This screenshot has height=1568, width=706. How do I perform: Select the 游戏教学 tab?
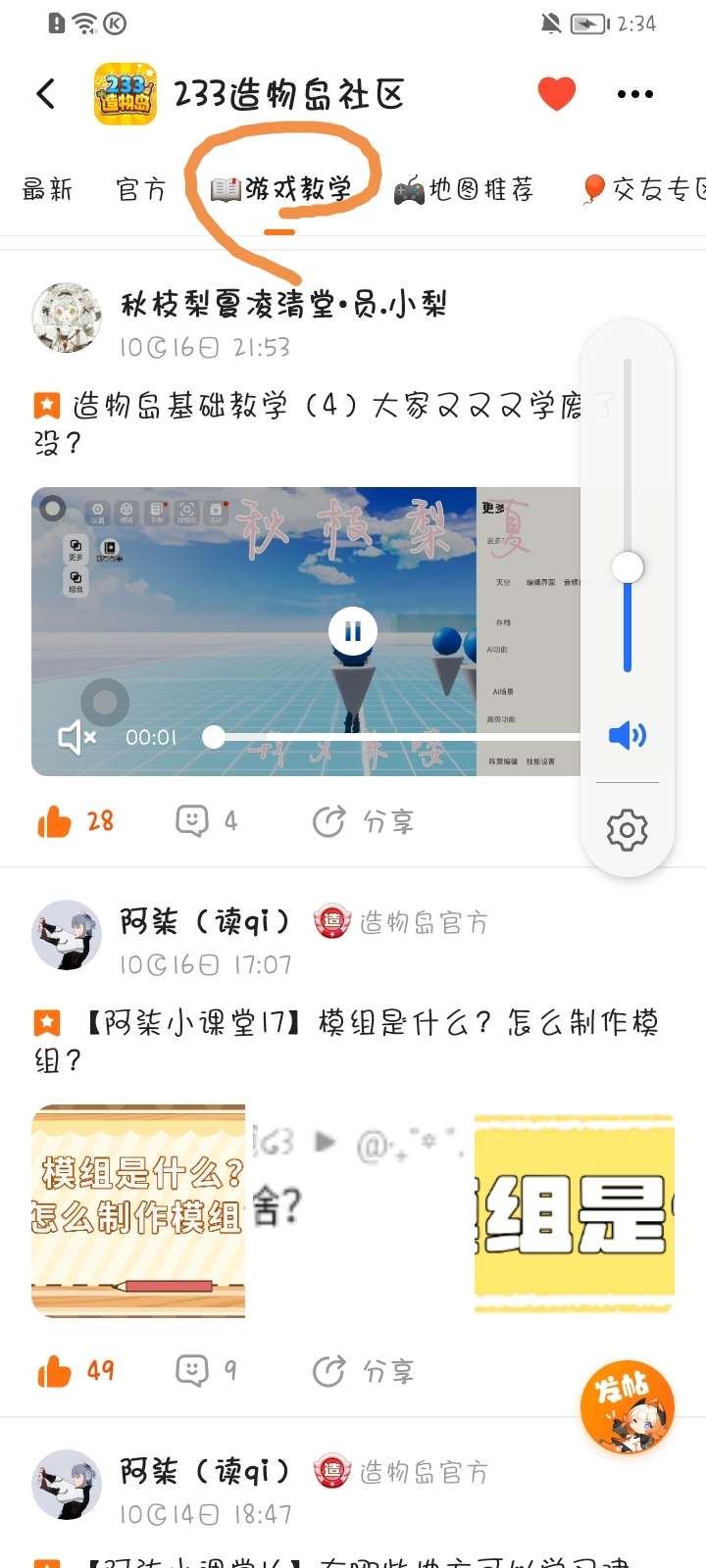(x=281, y=189)
